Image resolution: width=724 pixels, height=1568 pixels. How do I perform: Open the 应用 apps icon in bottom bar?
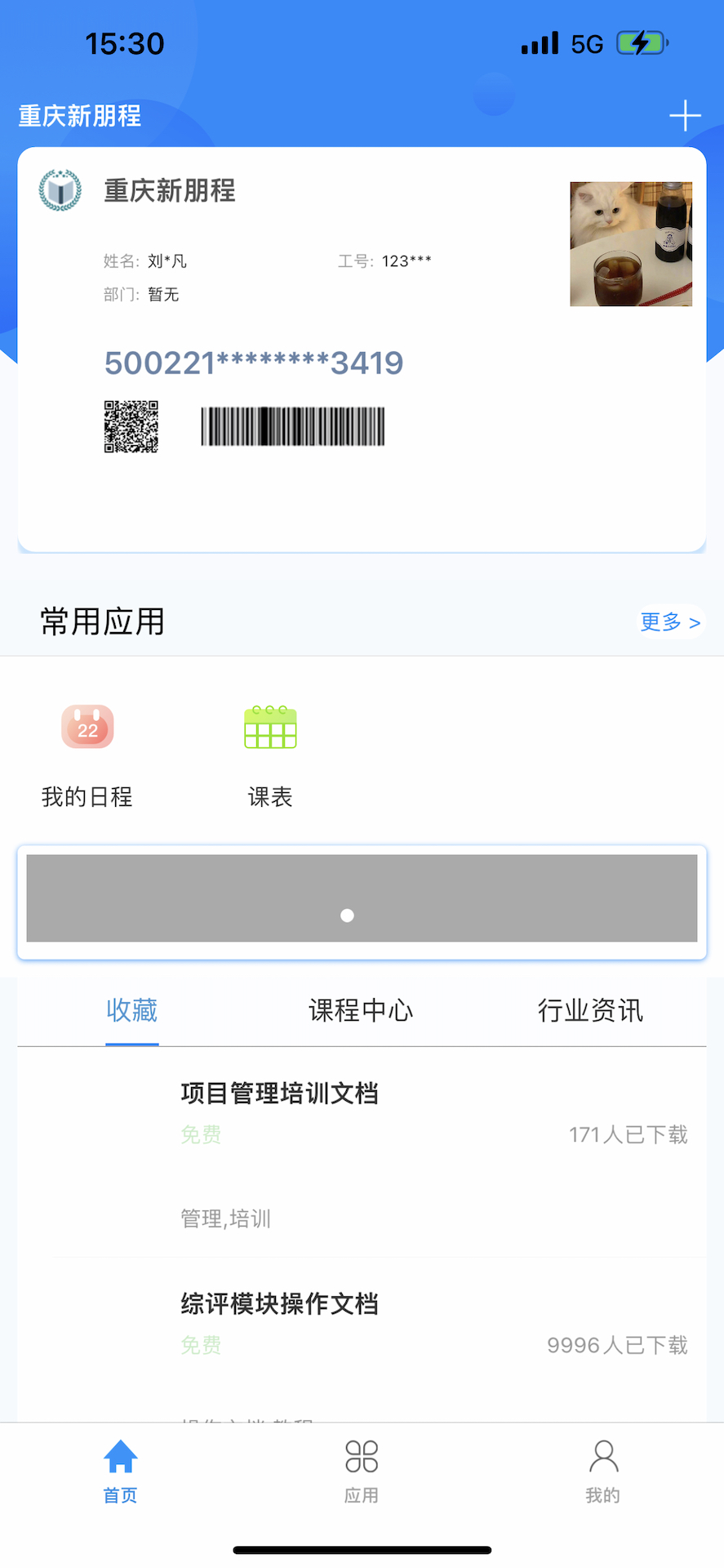tap(362, 1470)
